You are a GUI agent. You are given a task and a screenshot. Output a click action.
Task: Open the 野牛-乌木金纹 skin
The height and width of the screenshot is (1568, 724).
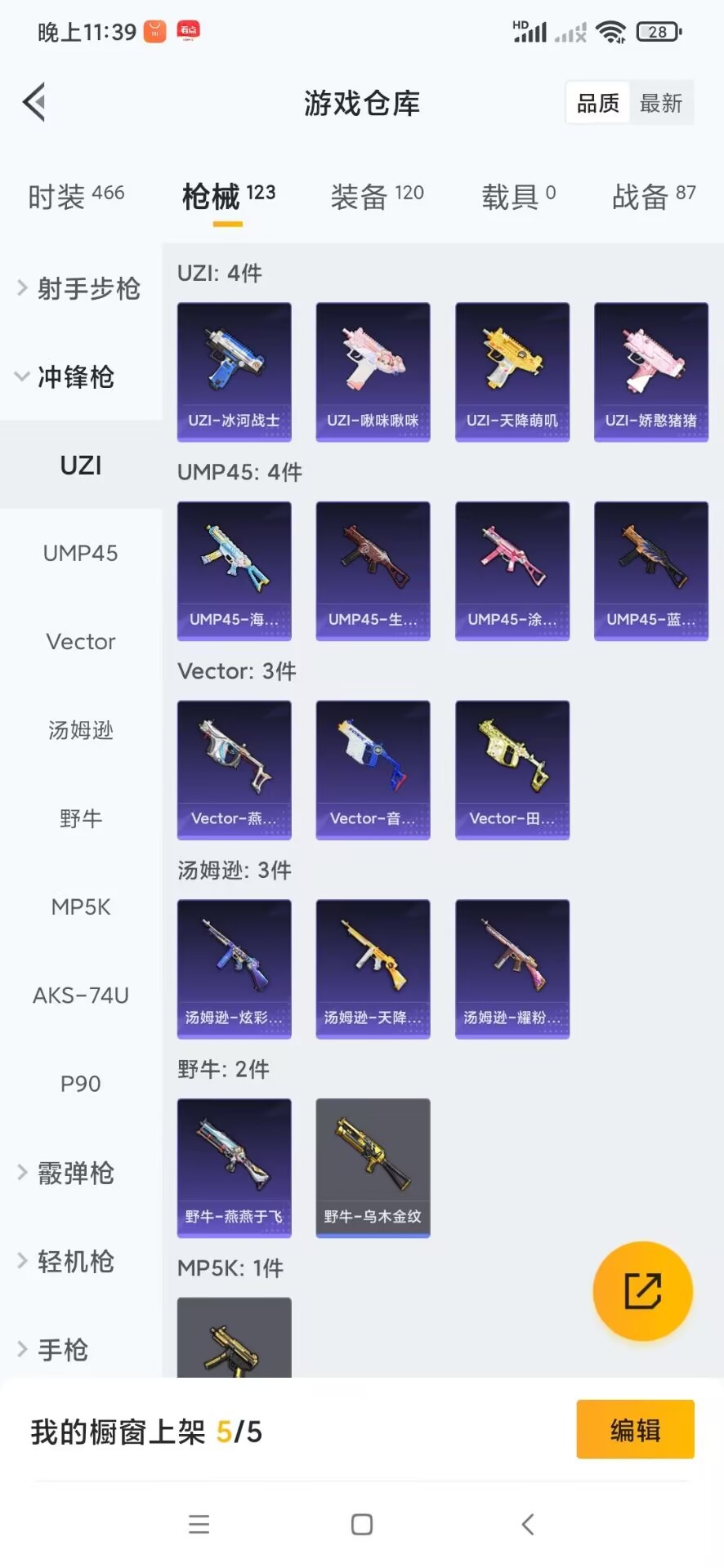tap(373, 1168)
